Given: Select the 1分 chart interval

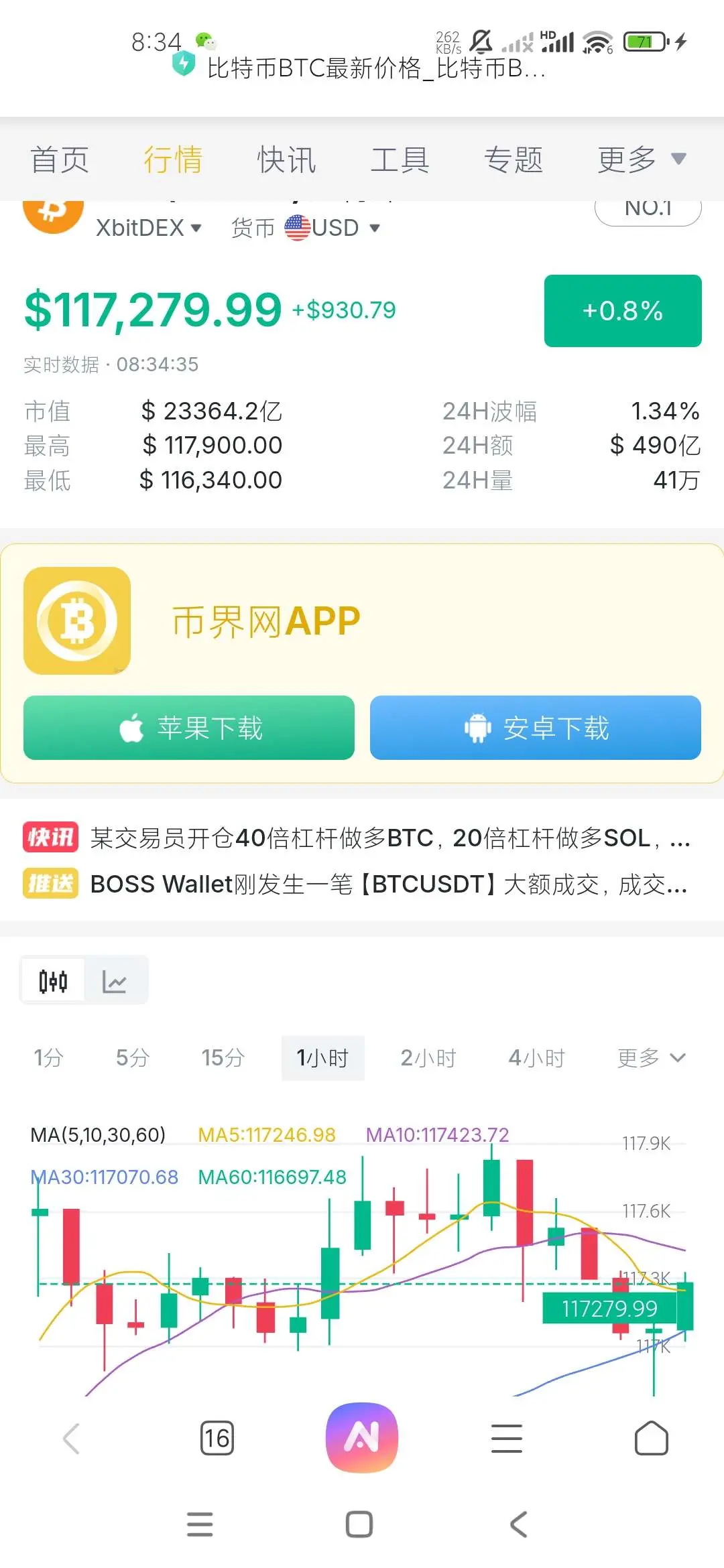Looking at the screenshot, I should pyautogui.click(x=48, y=1058).
